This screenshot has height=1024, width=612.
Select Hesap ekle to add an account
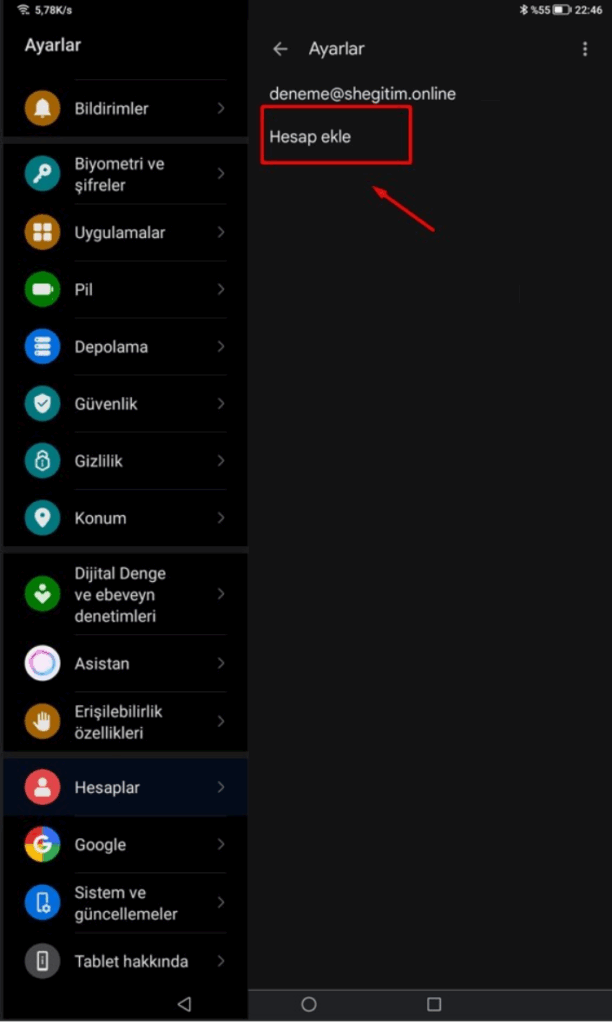tap(336, 136)
